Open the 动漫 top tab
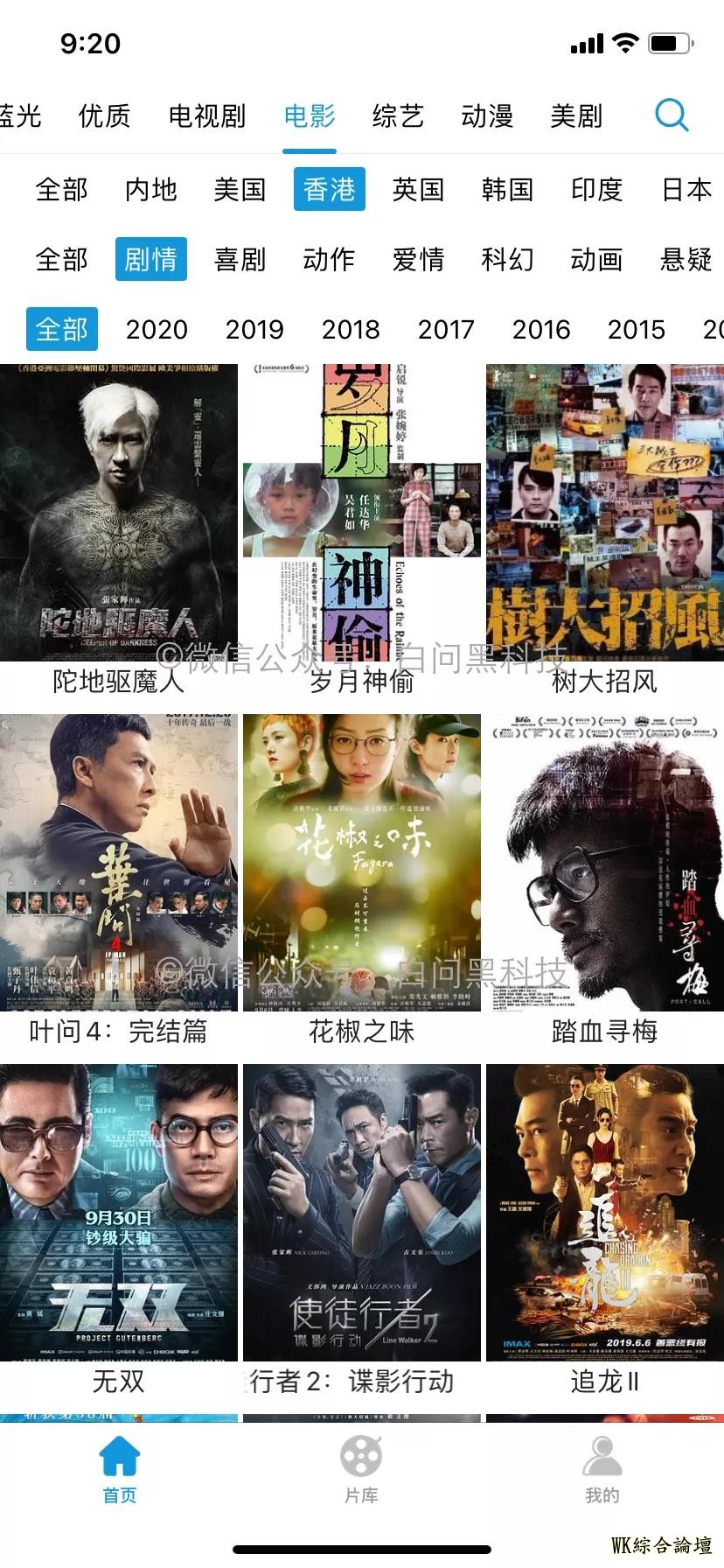 (487, 115)
